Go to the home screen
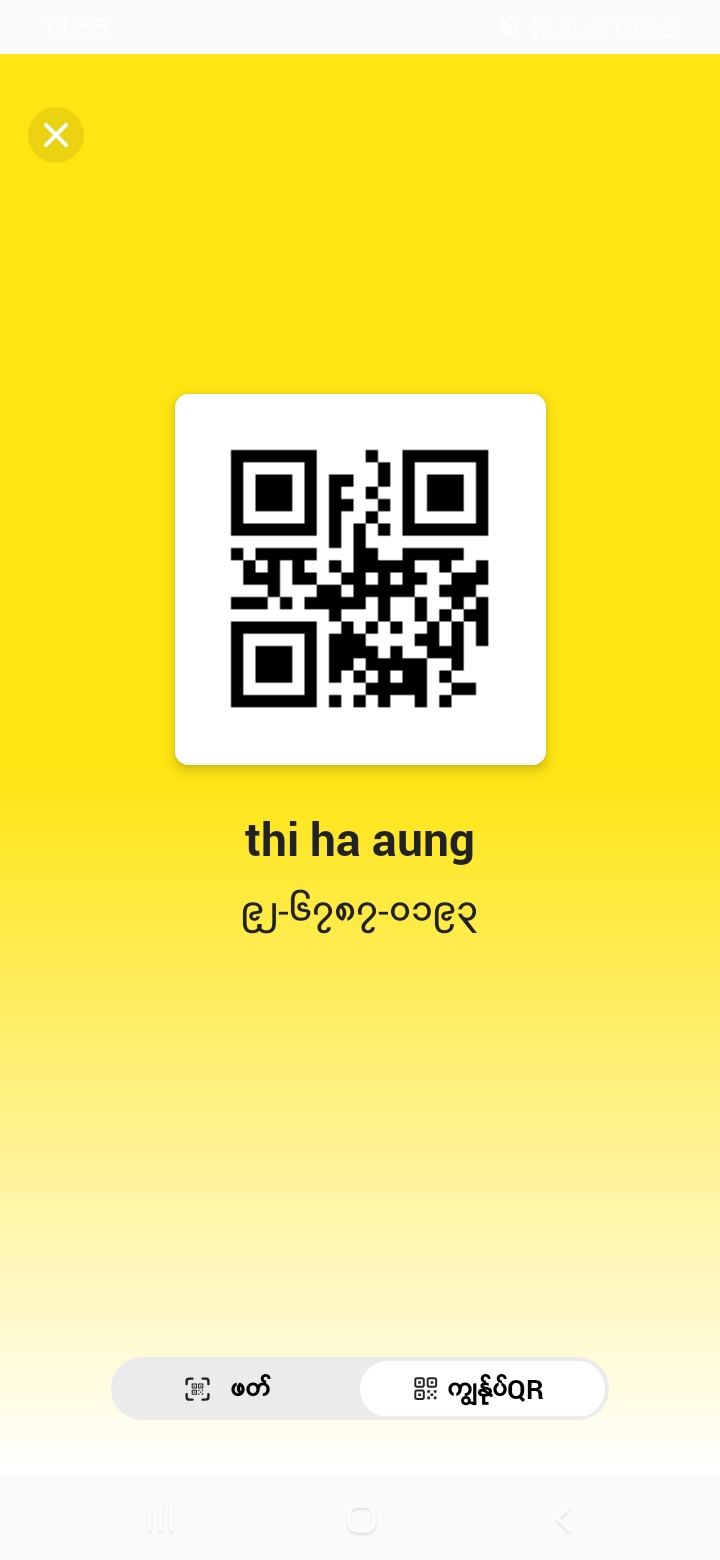The height and width of the screenshot is (1560, 720). 360,1521
